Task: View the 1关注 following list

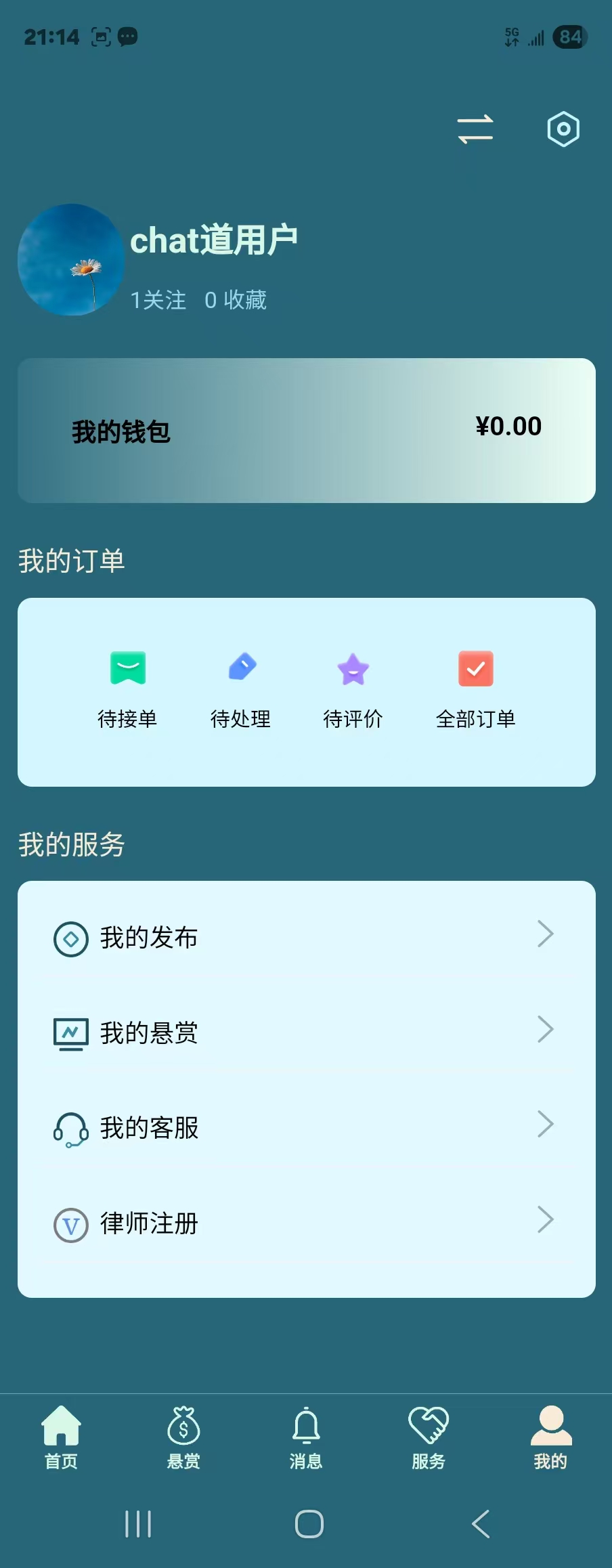Action: (158, 300)
